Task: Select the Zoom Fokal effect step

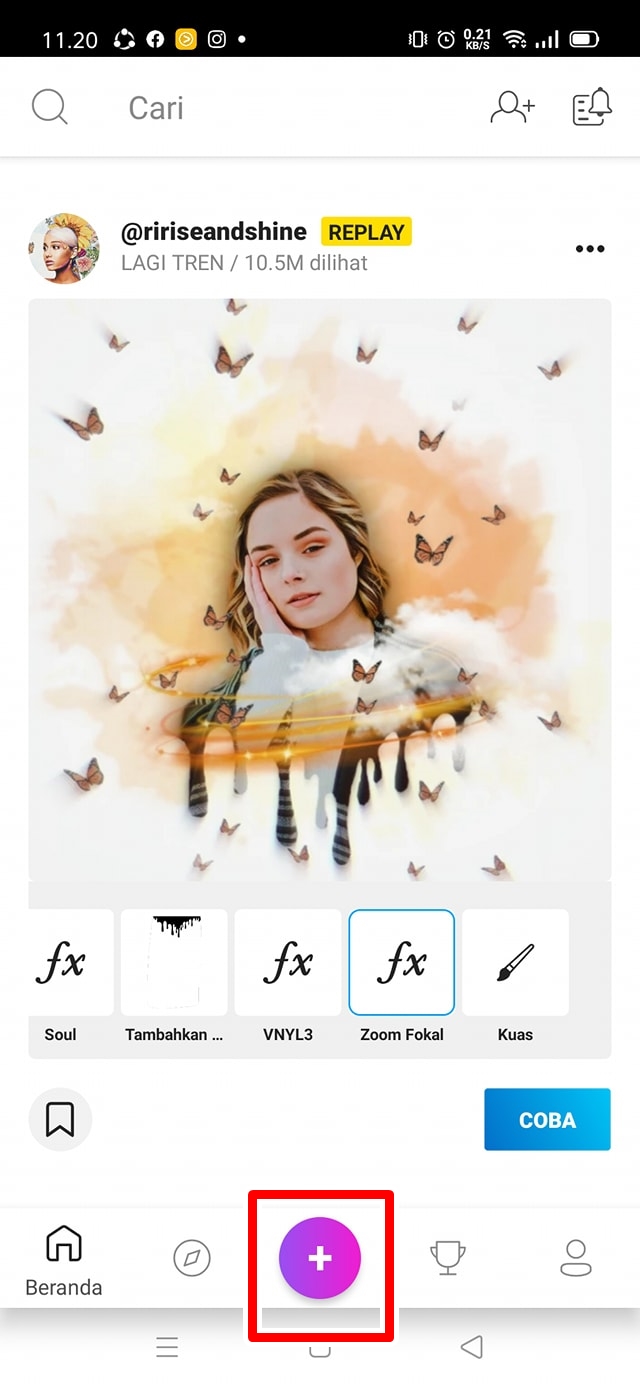Action: point(402,963)
